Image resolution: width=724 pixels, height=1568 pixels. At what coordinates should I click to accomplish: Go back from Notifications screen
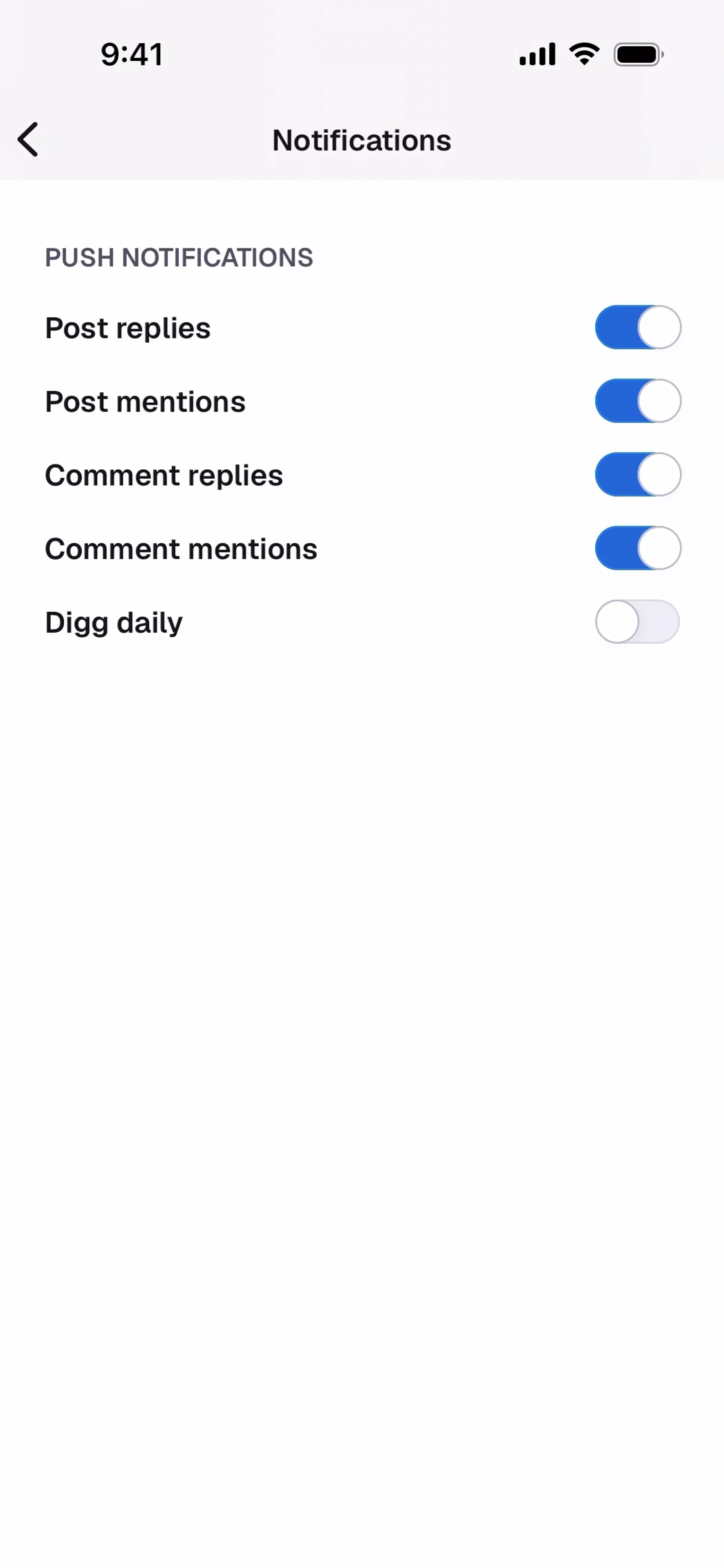pyautogui.click(x=28, y=139)
